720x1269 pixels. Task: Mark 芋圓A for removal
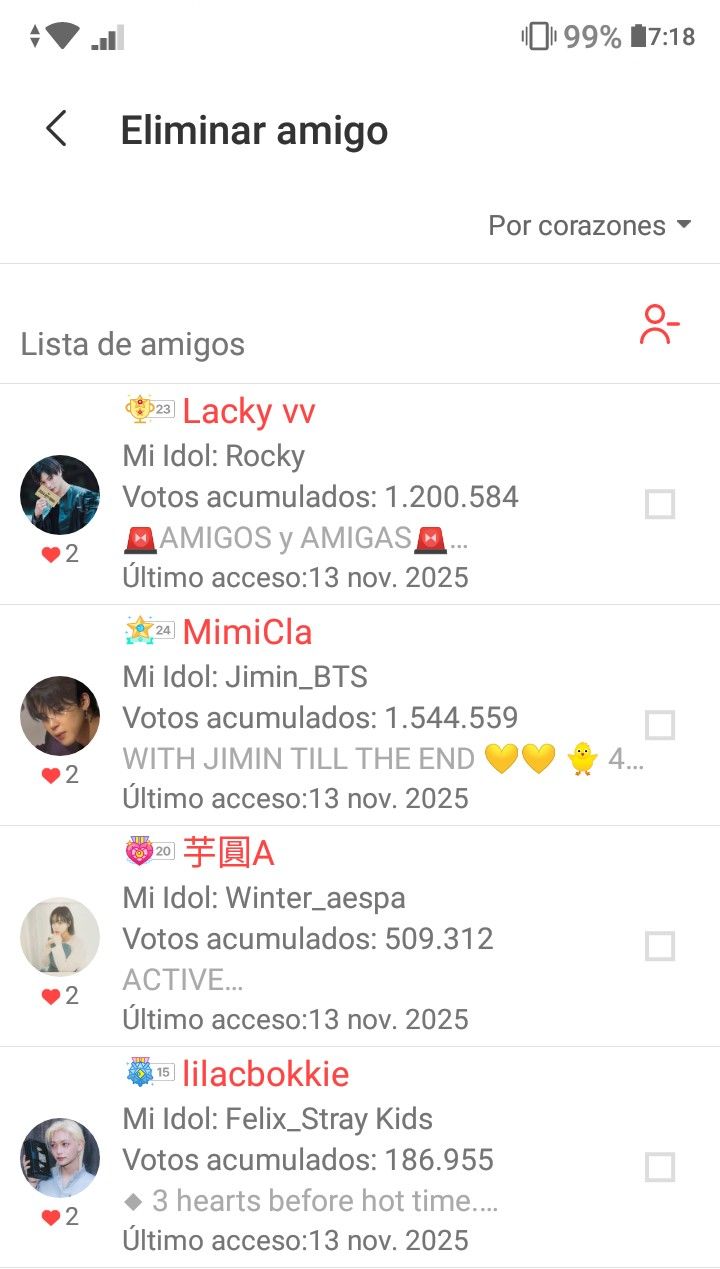point(660,946)
